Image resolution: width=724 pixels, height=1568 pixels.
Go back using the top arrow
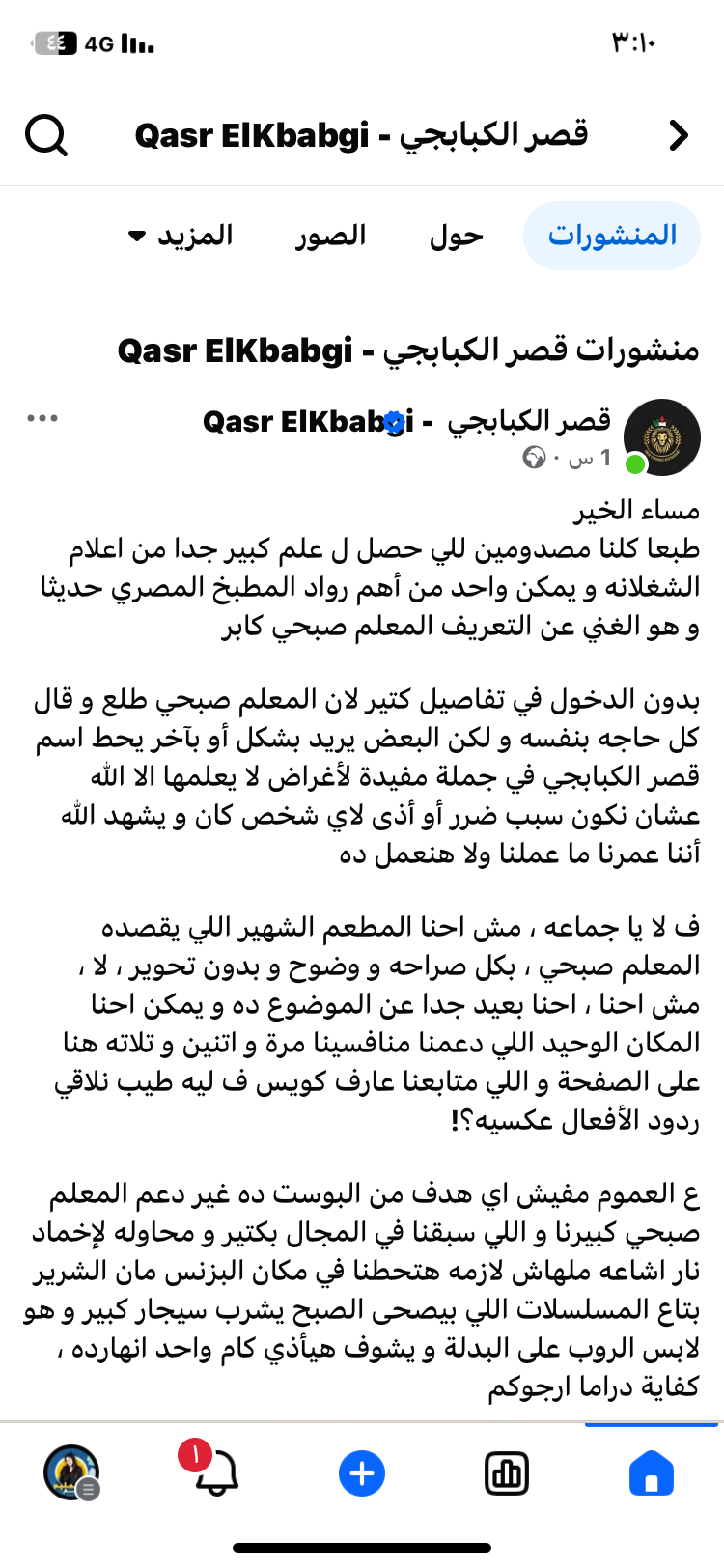(679, 135)
